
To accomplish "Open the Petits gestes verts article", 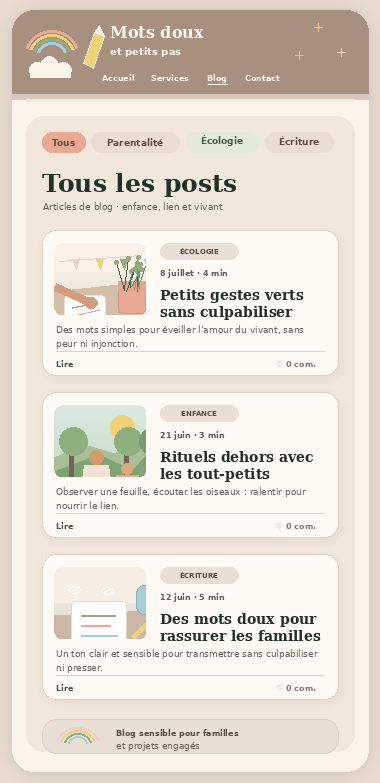I will 232,303.
